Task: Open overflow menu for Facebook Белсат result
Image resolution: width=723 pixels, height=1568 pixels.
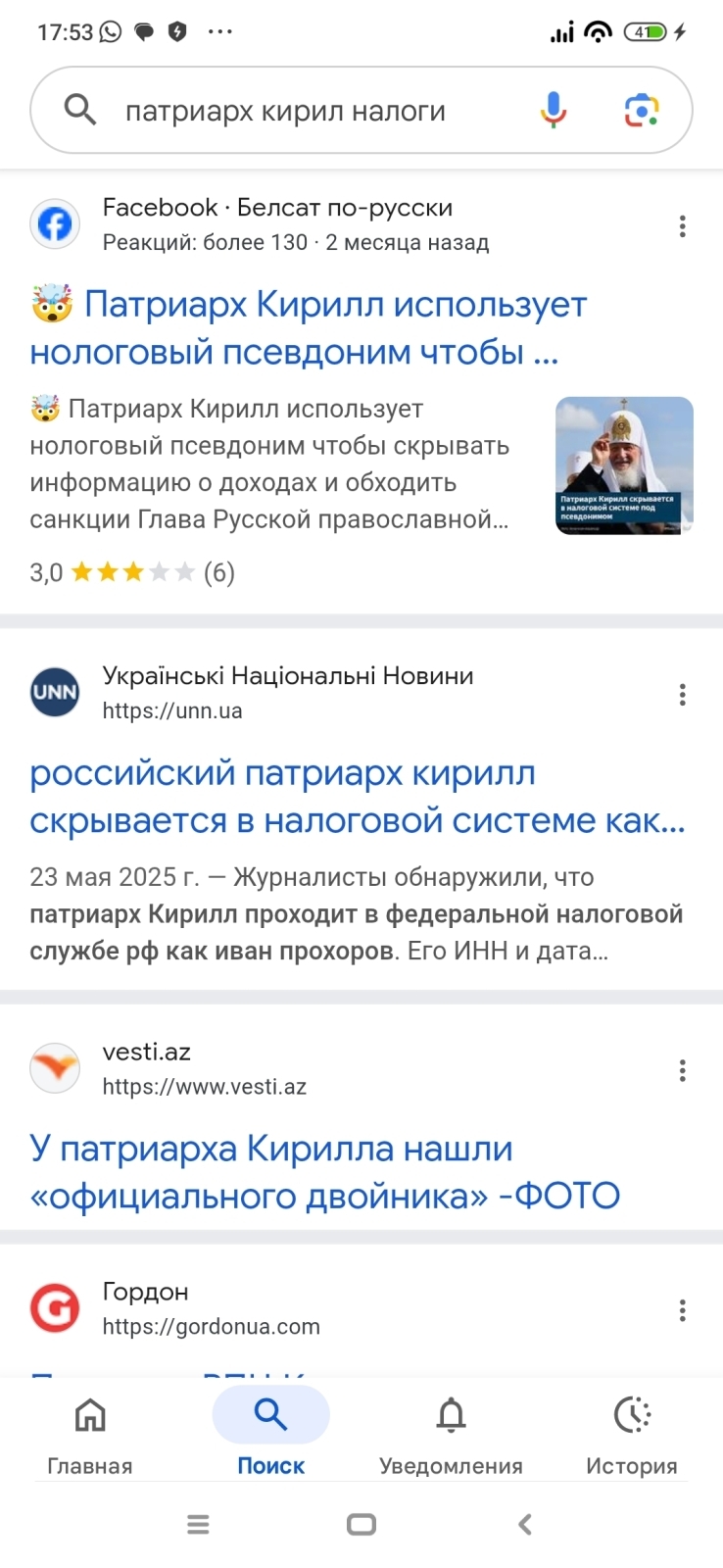Action: tap(682, 226)
